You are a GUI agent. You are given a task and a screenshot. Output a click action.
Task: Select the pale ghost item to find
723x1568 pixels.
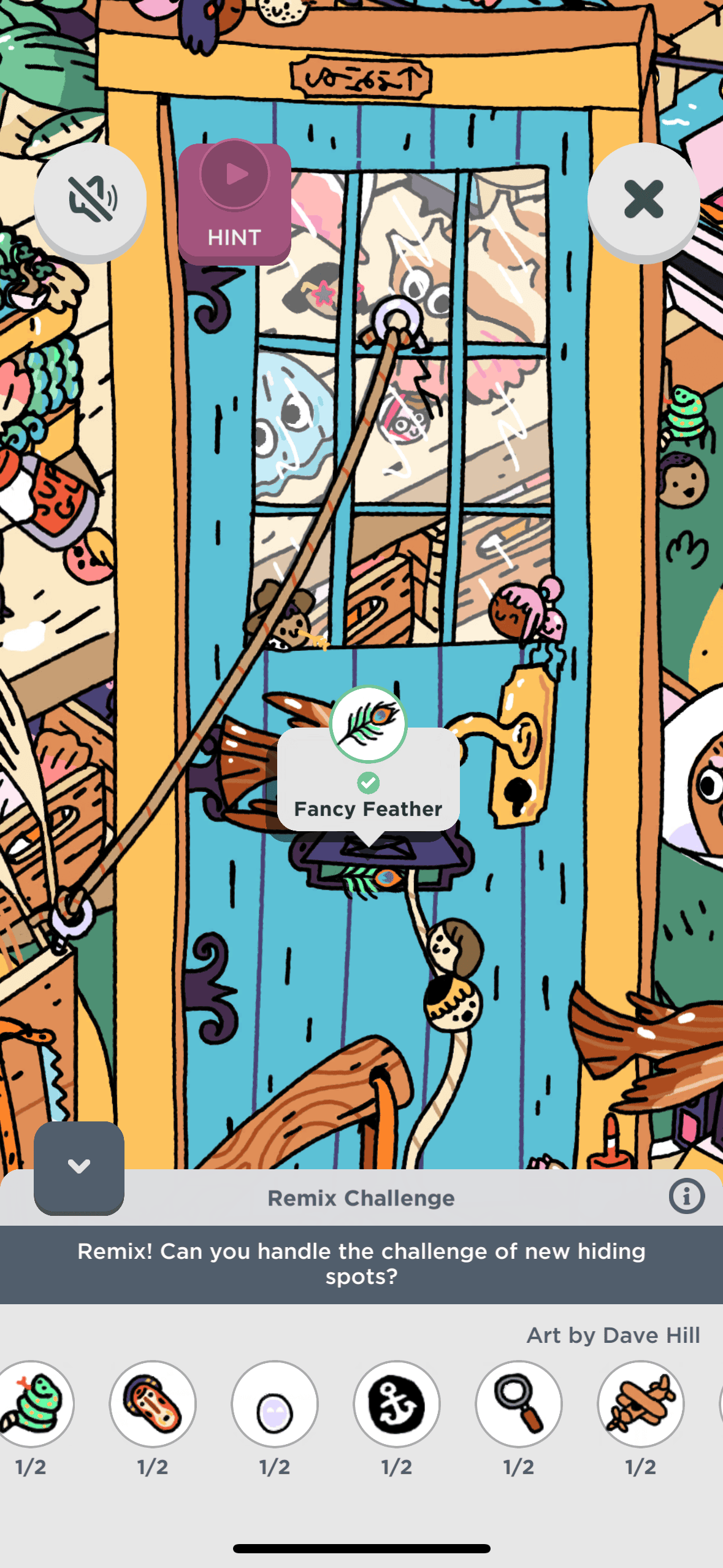pyautogui.click(x=275, y=1404)
